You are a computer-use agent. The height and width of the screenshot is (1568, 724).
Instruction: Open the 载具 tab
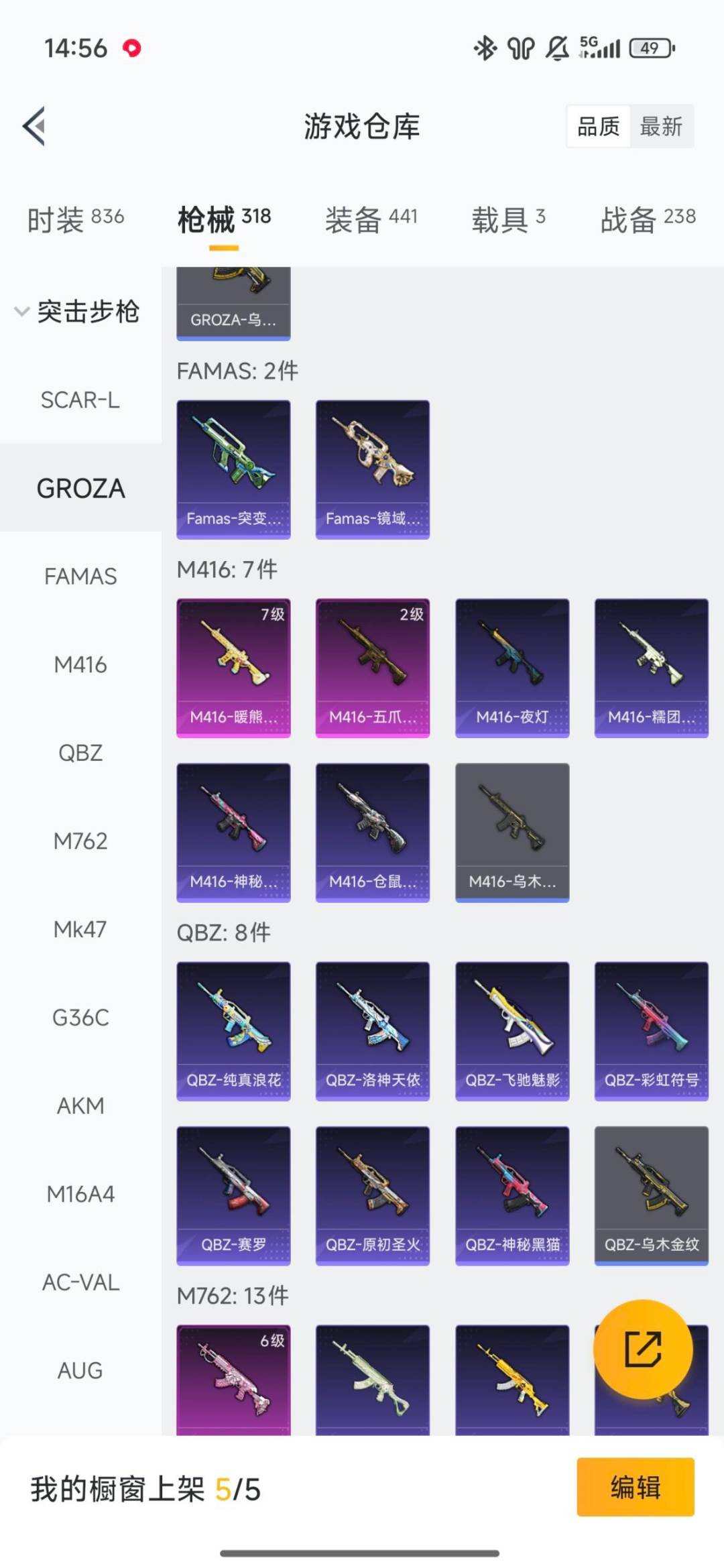point(508,219)
